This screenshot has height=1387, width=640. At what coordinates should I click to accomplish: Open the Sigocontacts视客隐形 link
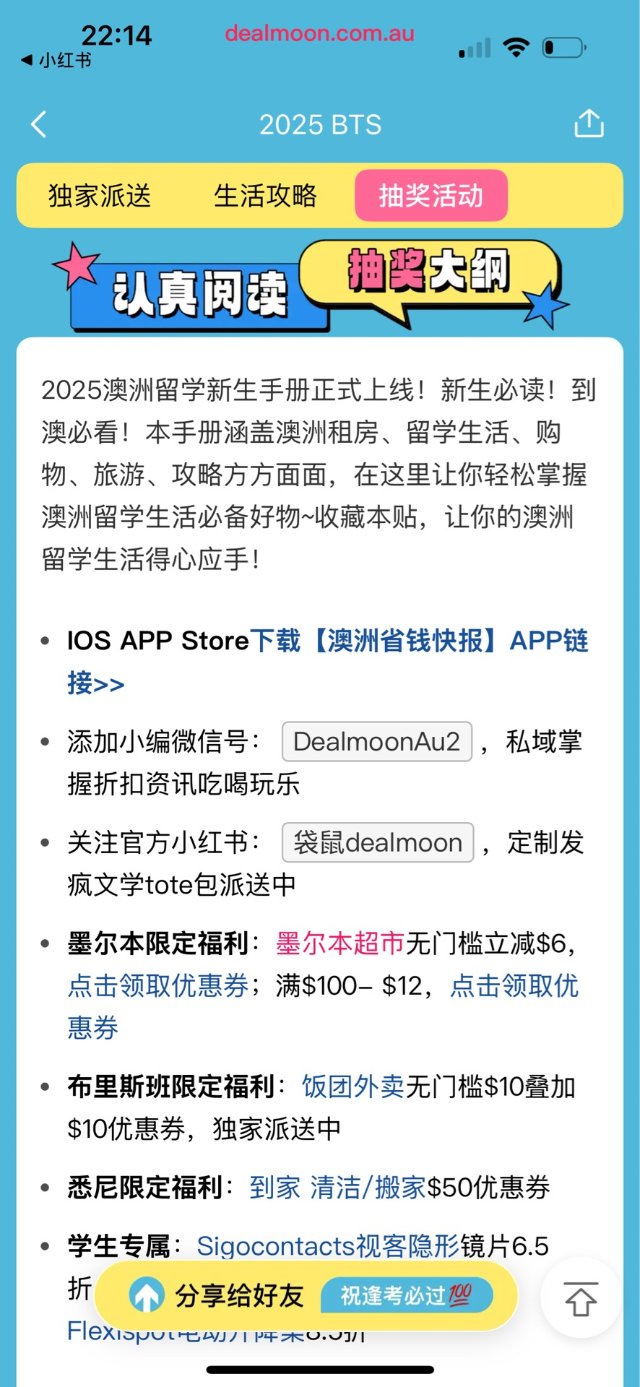click(x=328, y=1246)
